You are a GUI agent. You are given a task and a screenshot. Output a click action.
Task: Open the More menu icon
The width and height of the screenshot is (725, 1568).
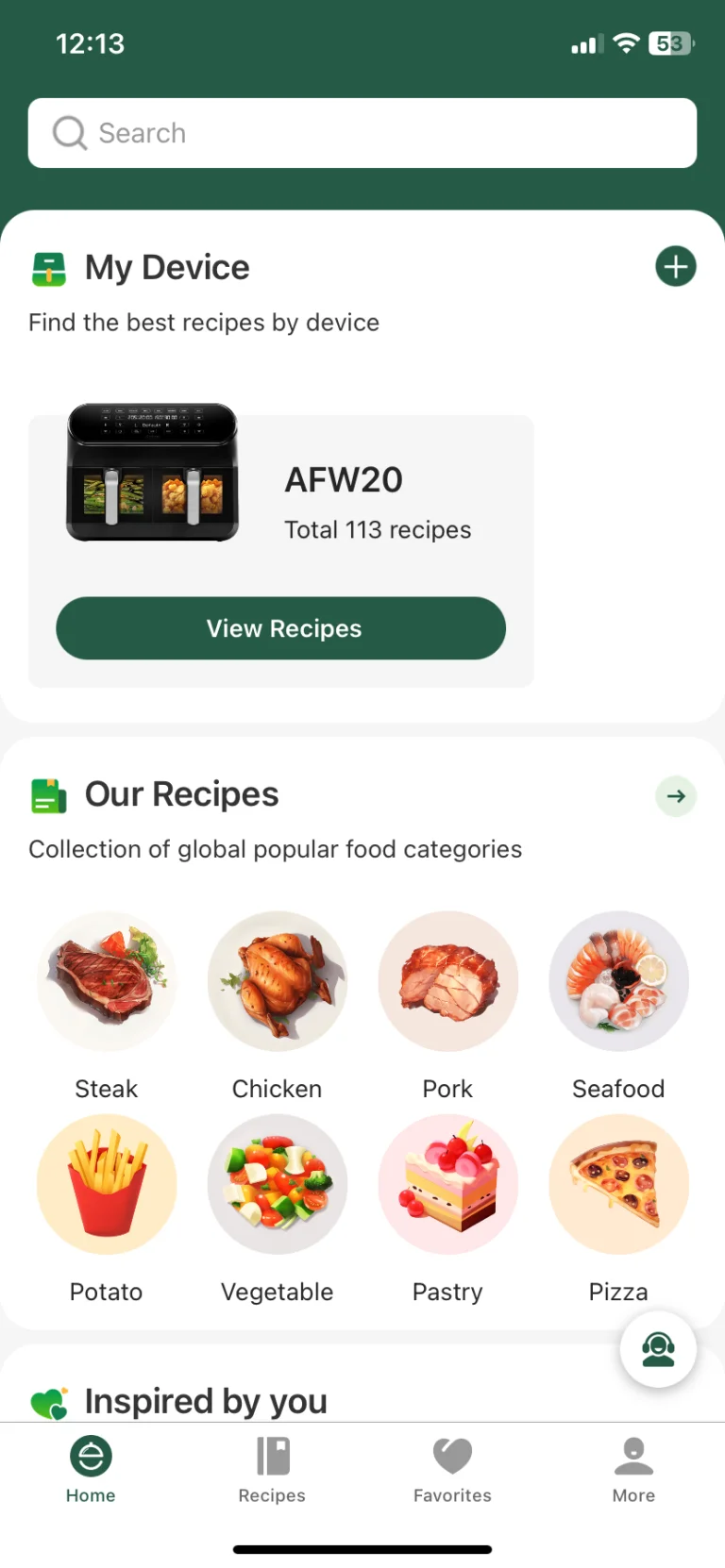point(633,1456)
